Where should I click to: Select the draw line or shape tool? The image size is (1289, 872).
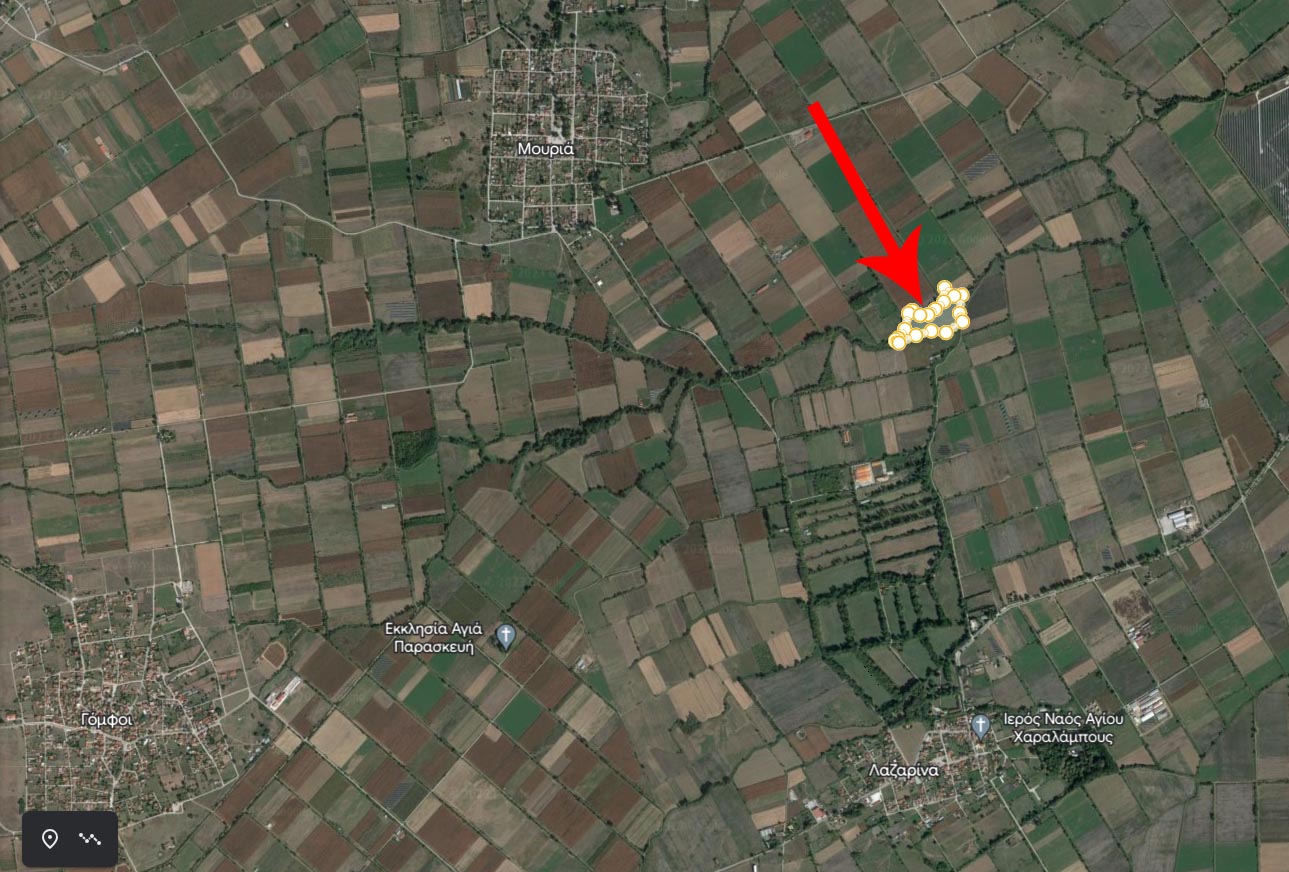91,838
